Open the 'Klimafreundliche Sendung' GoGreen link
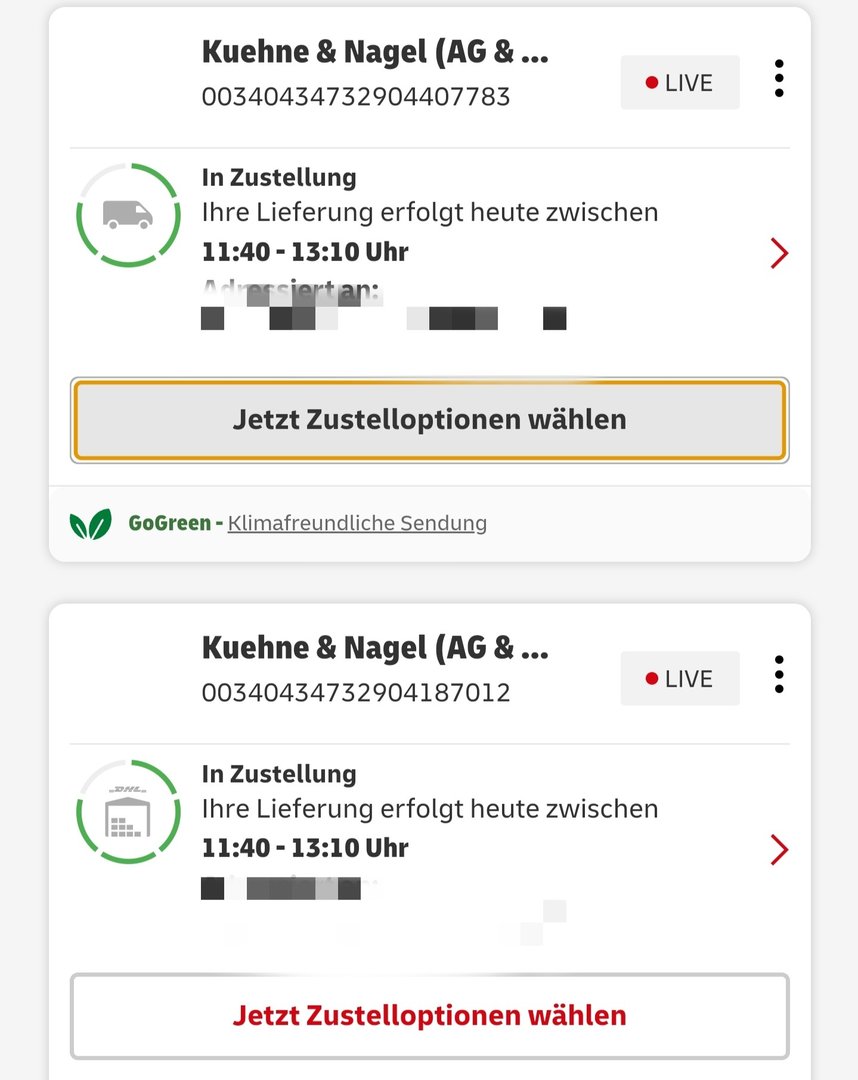The height and width of the screenshot is (1080, 858). tap(357, 523)
